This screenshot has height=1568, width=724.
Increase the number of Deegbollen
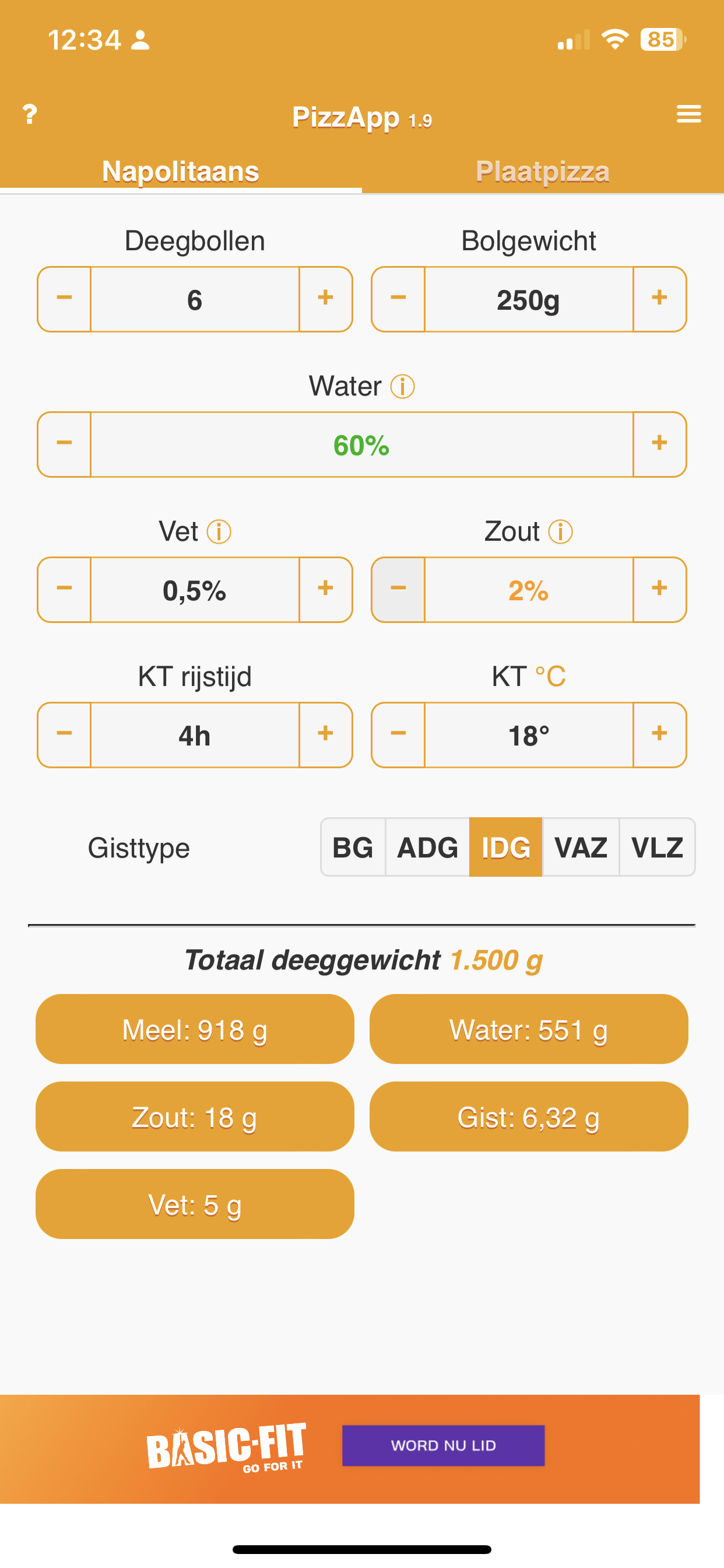(x=325, y=299)
